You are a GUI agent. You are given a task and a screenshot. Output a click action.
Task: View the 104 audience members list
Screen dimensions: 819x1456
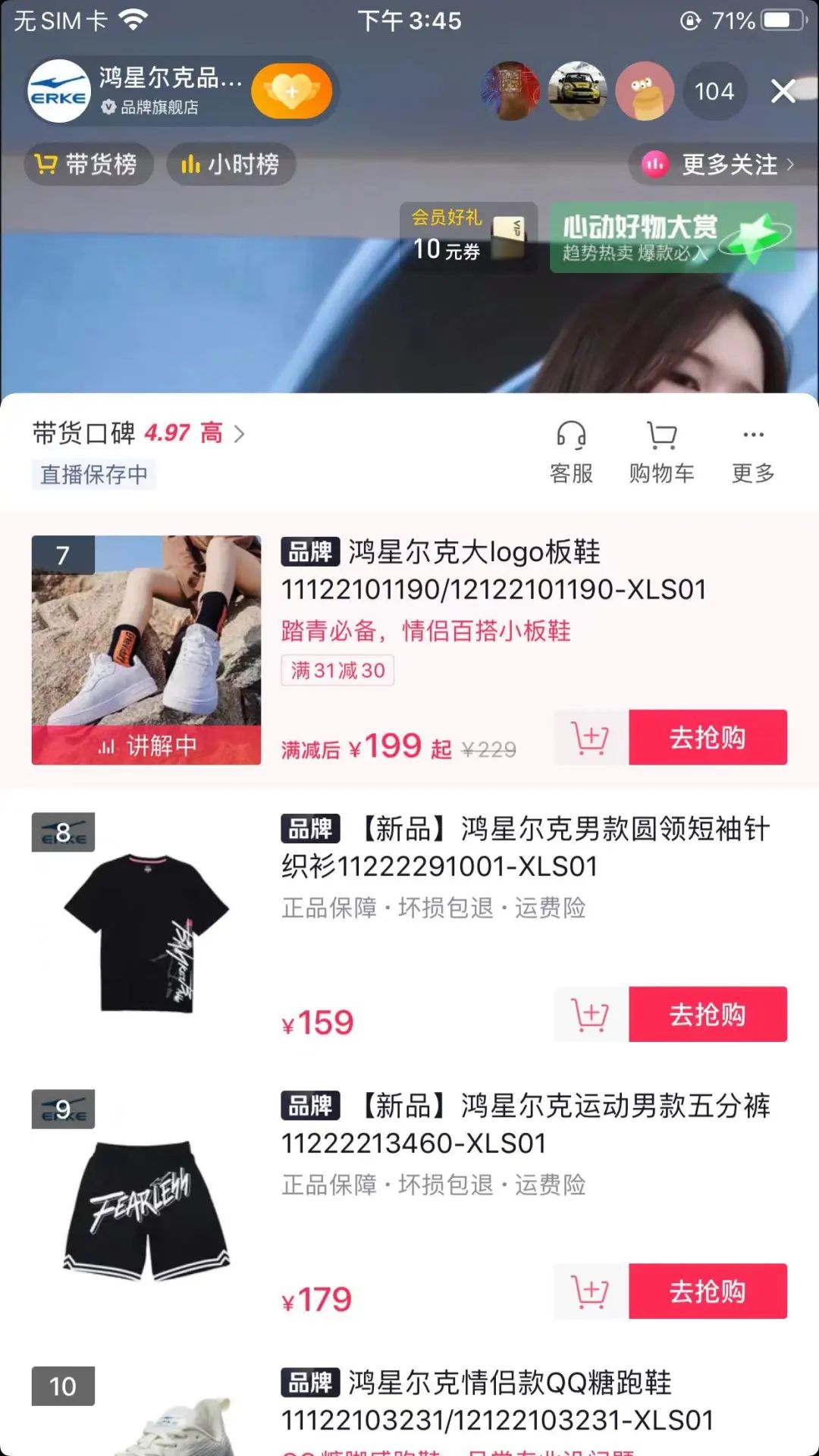pyautogui.click(x=714, y=92)
